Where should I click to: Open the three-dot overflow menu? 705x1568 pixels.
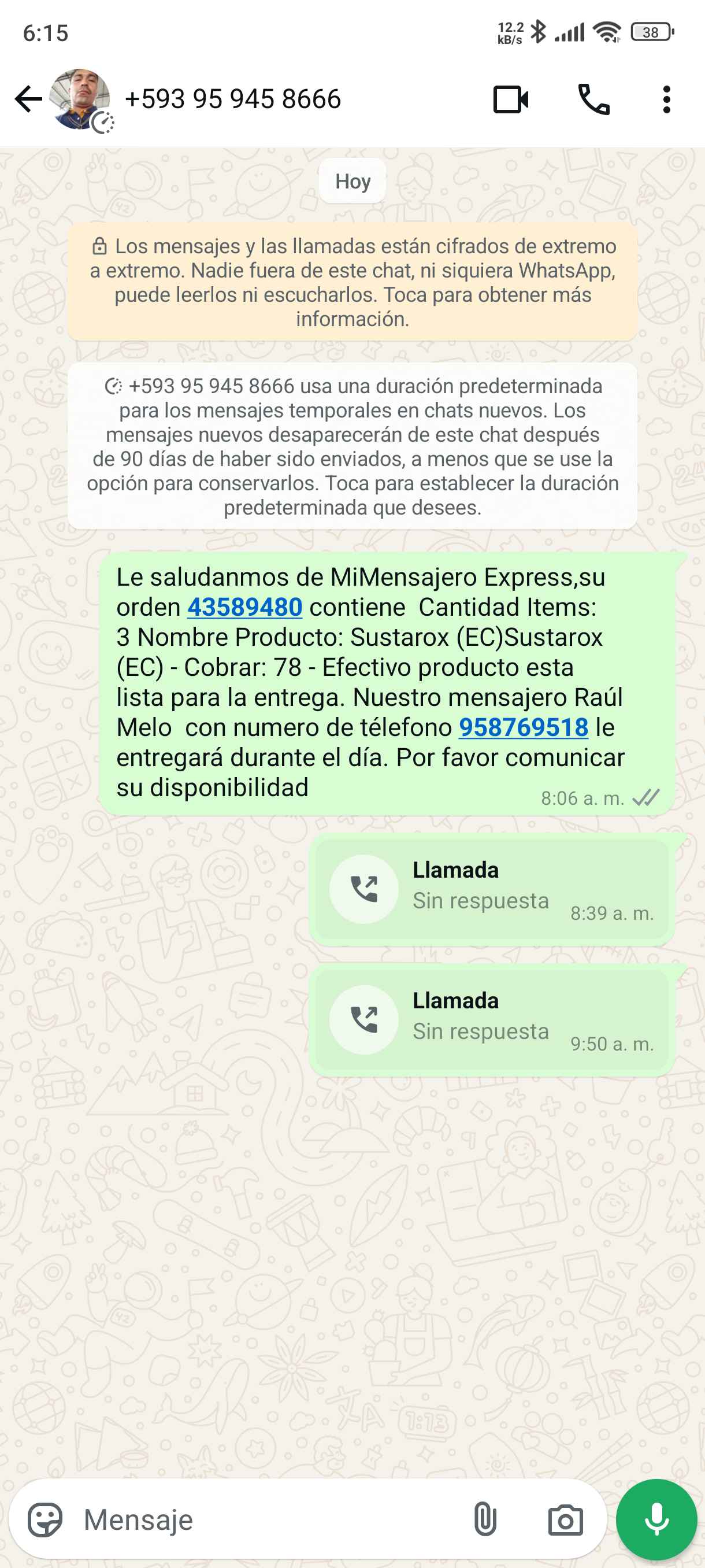667,99
